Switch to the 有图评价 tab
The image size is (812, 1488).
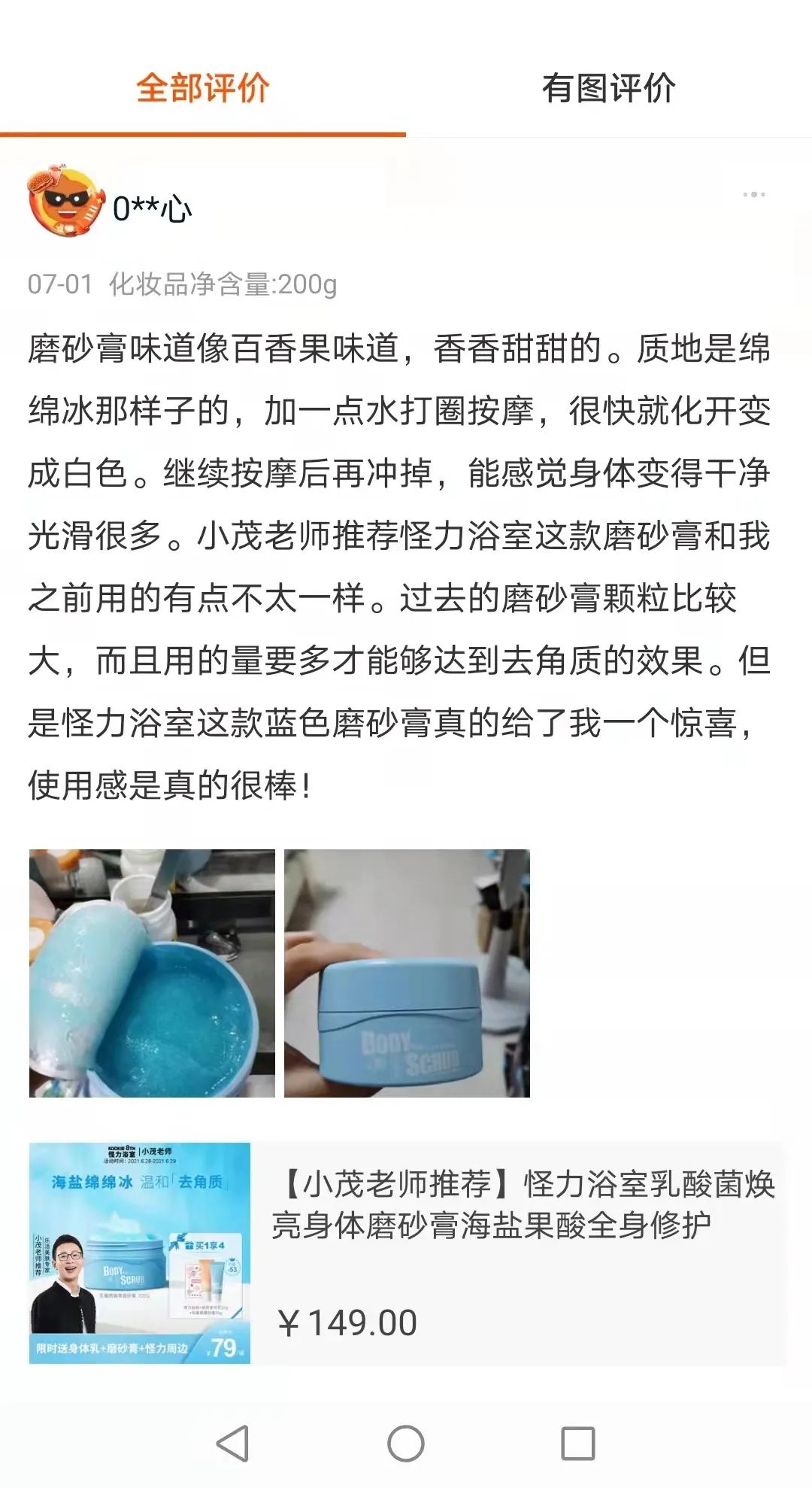[608, 89]
